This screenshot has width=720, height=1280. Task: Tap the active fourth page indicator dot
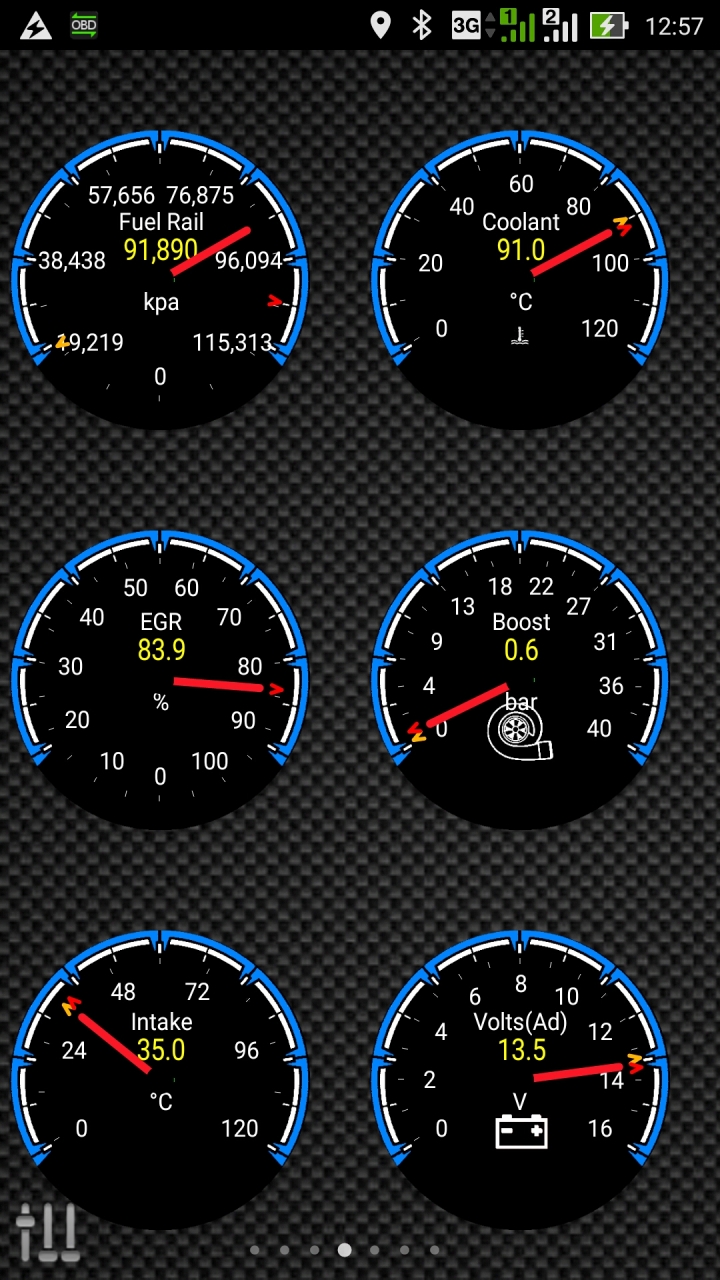344,1250
